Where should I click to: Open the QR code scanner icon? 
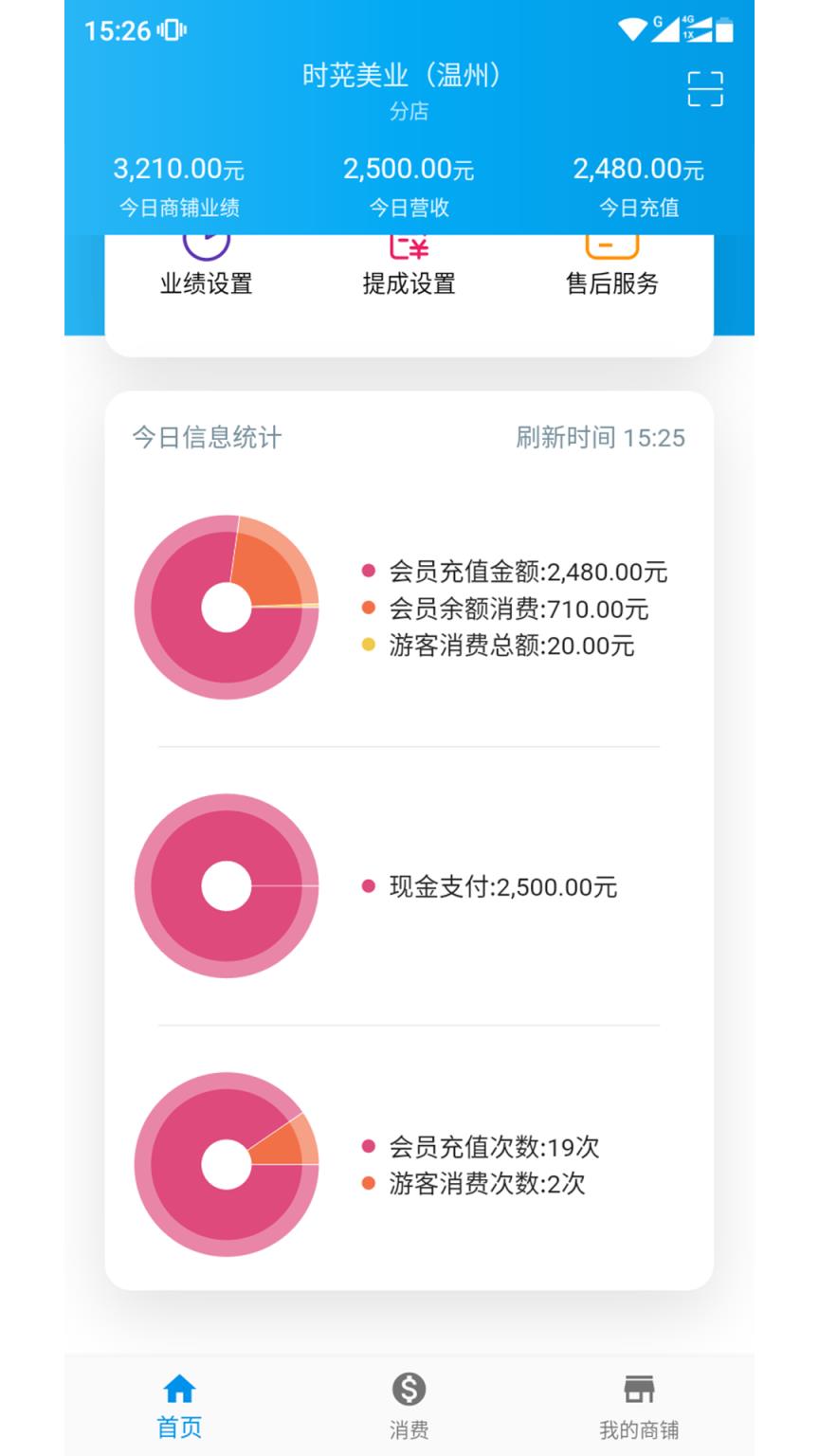[x=707, y=87]
